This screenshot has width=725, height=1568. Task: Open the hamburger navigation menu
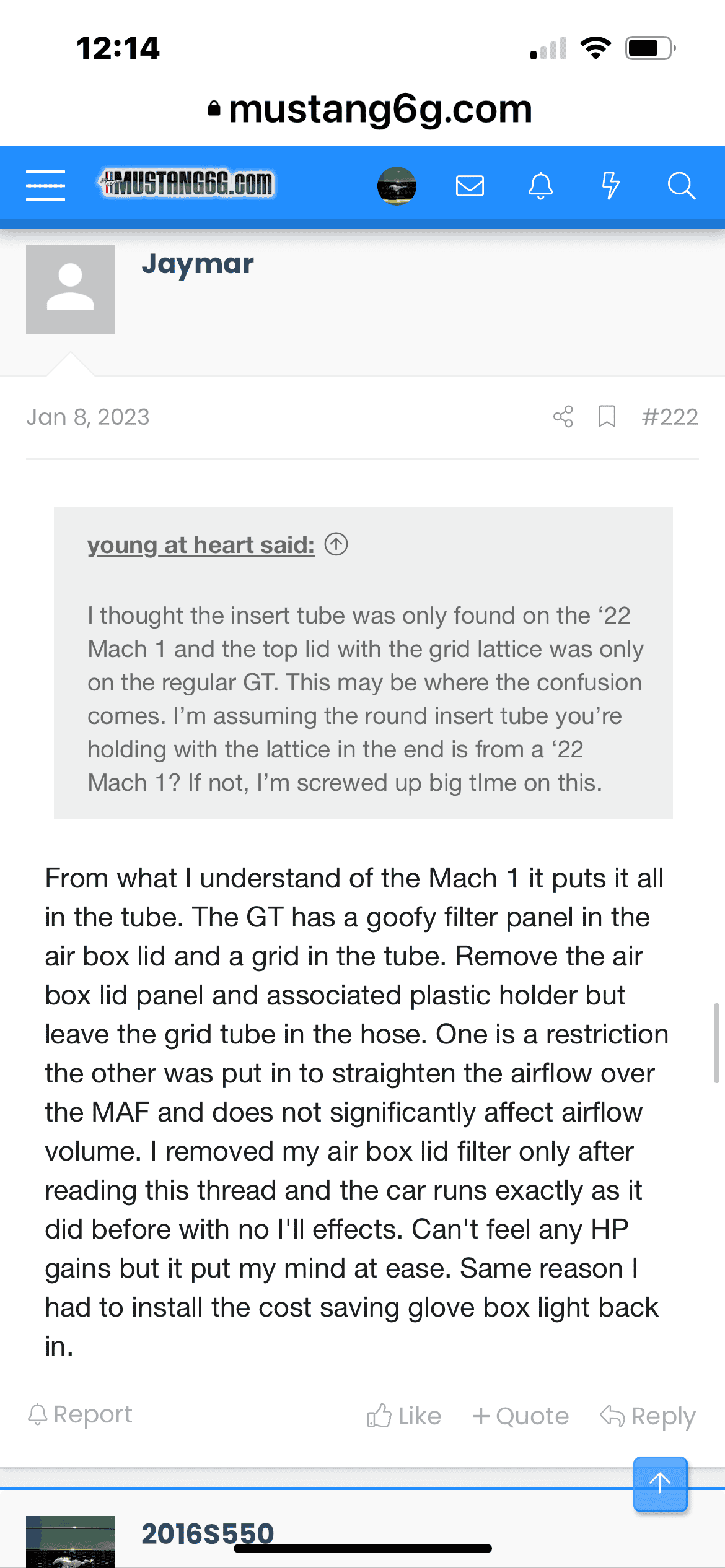(45, 185)
